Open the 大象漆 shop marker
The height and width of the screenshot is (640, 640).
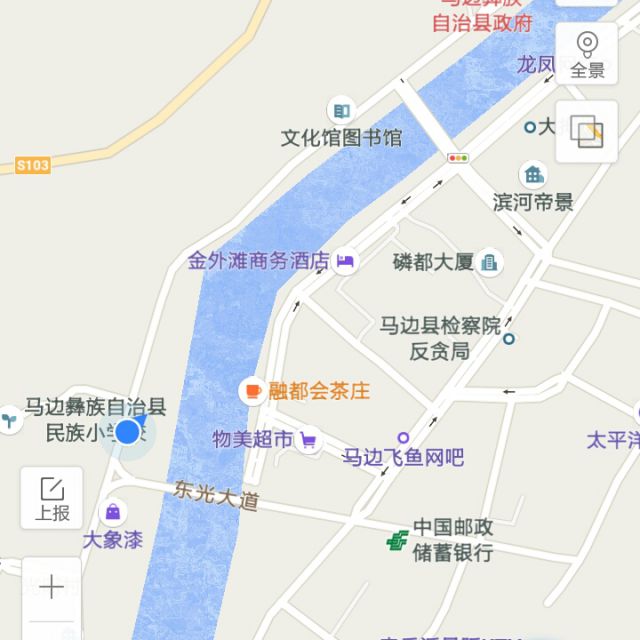[114, 514]
